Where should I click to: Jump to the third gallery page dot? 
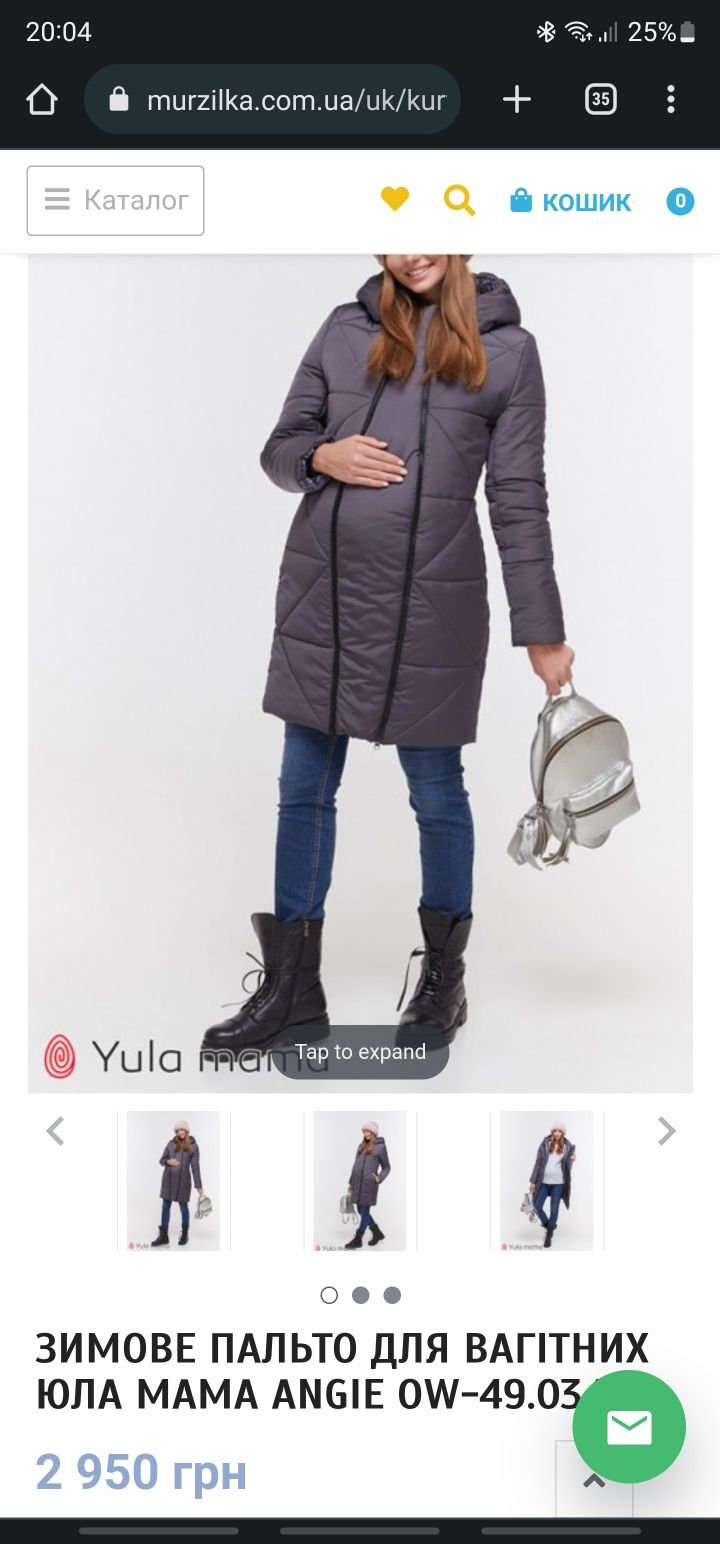coord(392,1295)
